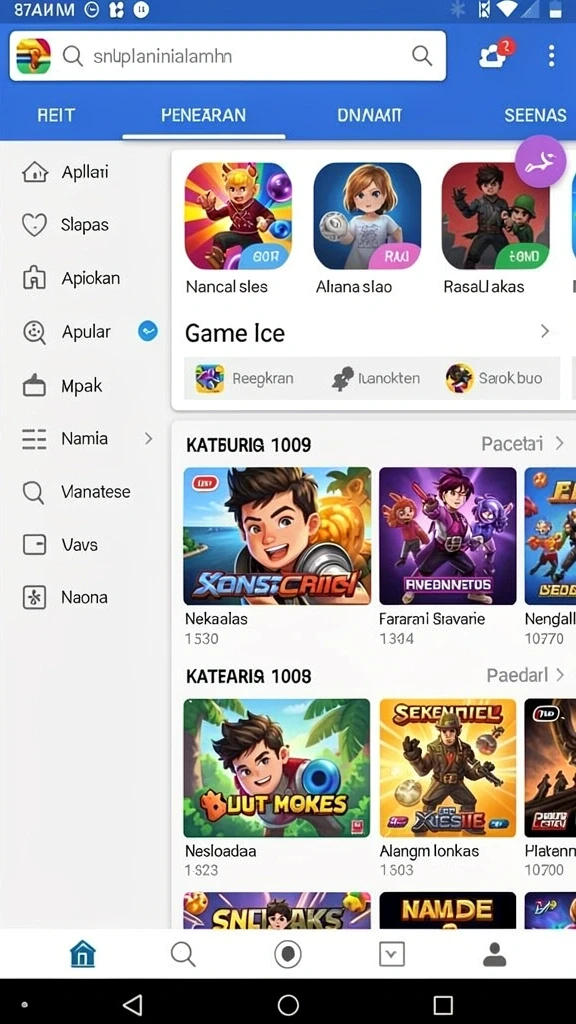Viewport: 576px width, 1024px height.
Task: Open Apllati in the side menu
Action: coord(85,172)
